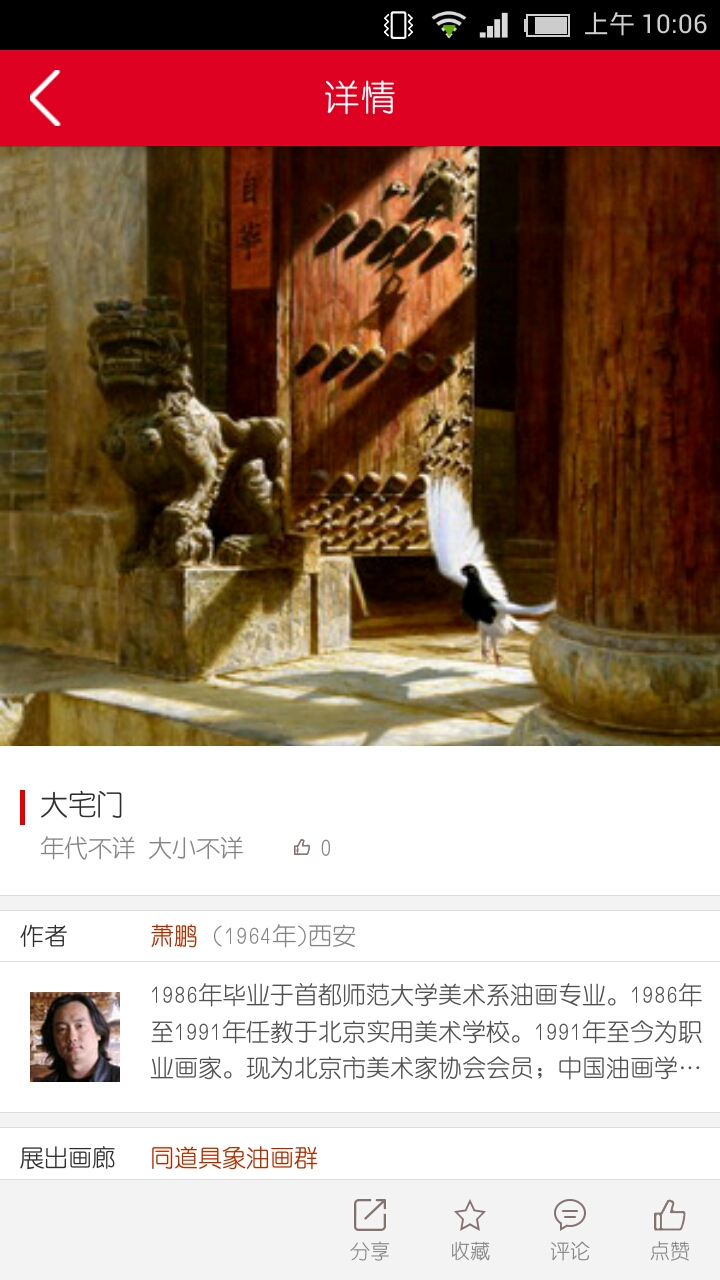Go back using the top-left arrow
The width and height of the screenshot is (720, 1280).
coord(45,98)
